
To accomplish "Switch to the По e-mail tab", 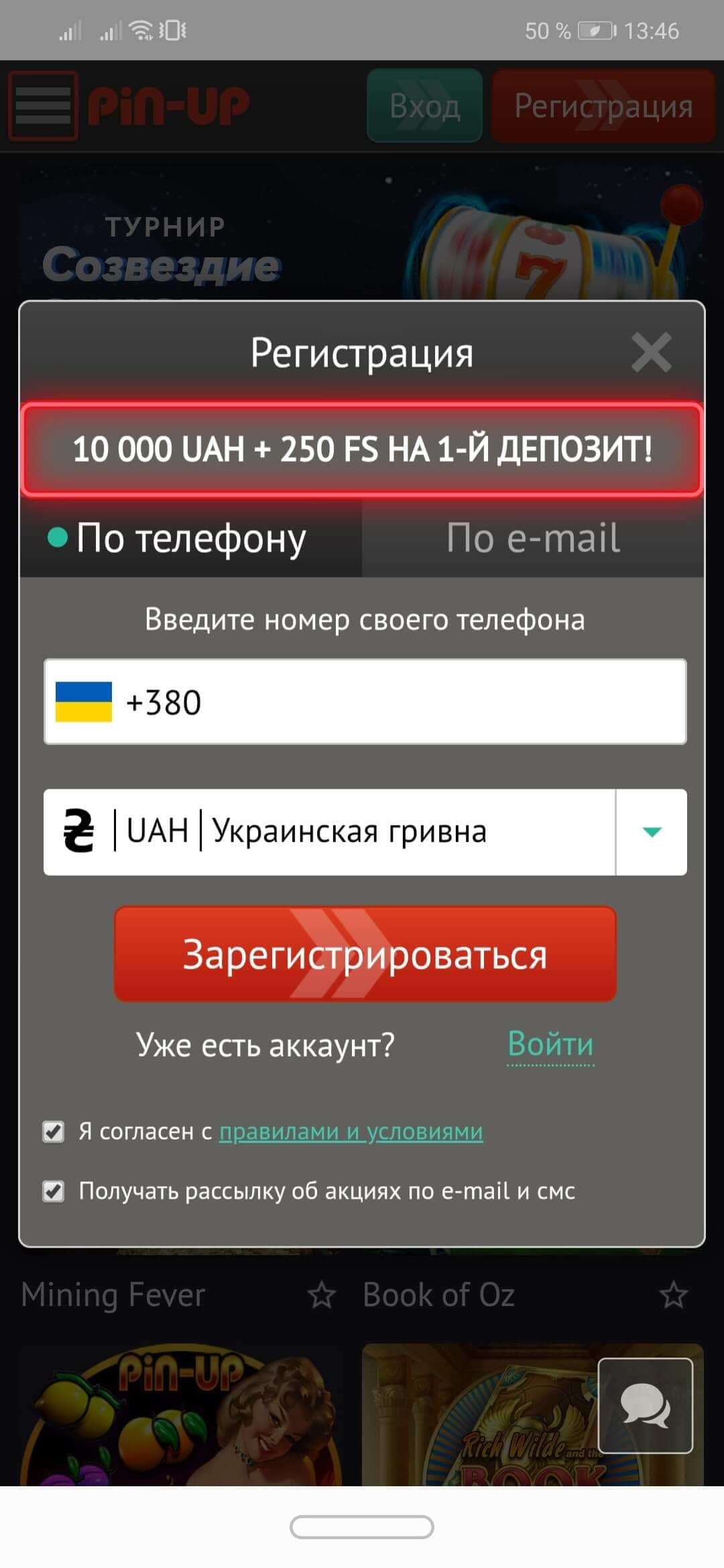I will (x=533, y=538).
